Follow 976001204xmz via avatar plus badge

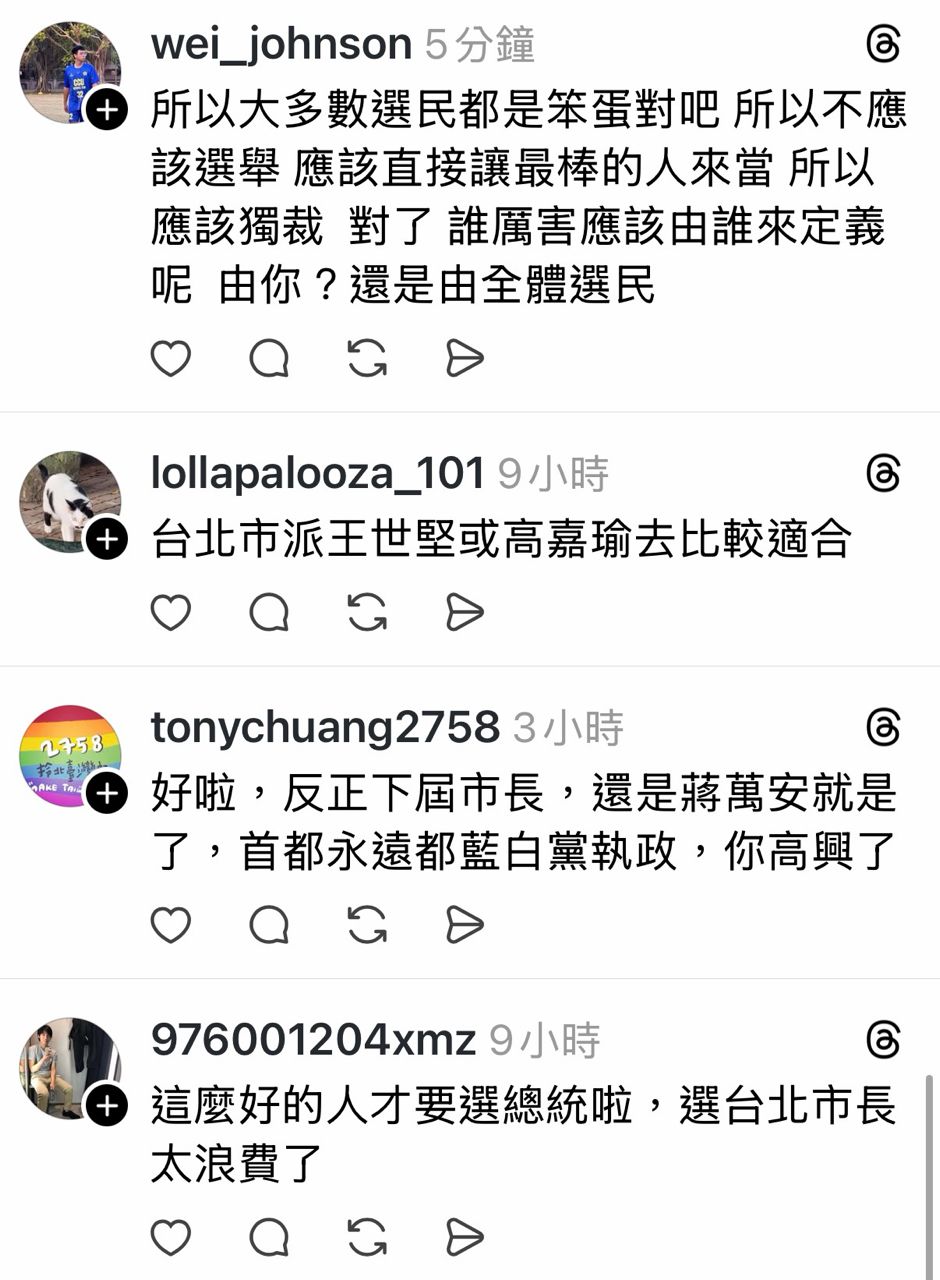[x=106, y=1107]
